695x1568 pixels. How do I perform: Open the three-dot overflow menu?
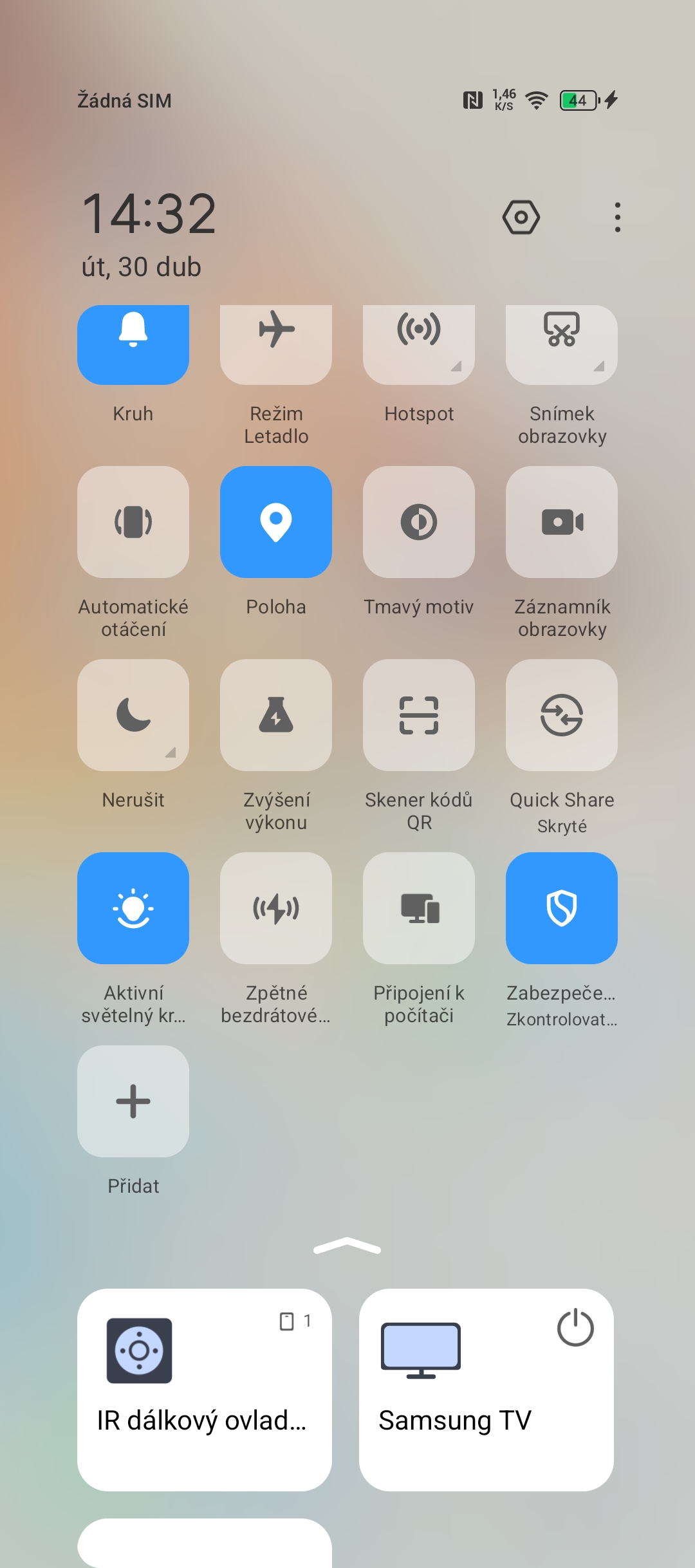[x=617, y=217]
